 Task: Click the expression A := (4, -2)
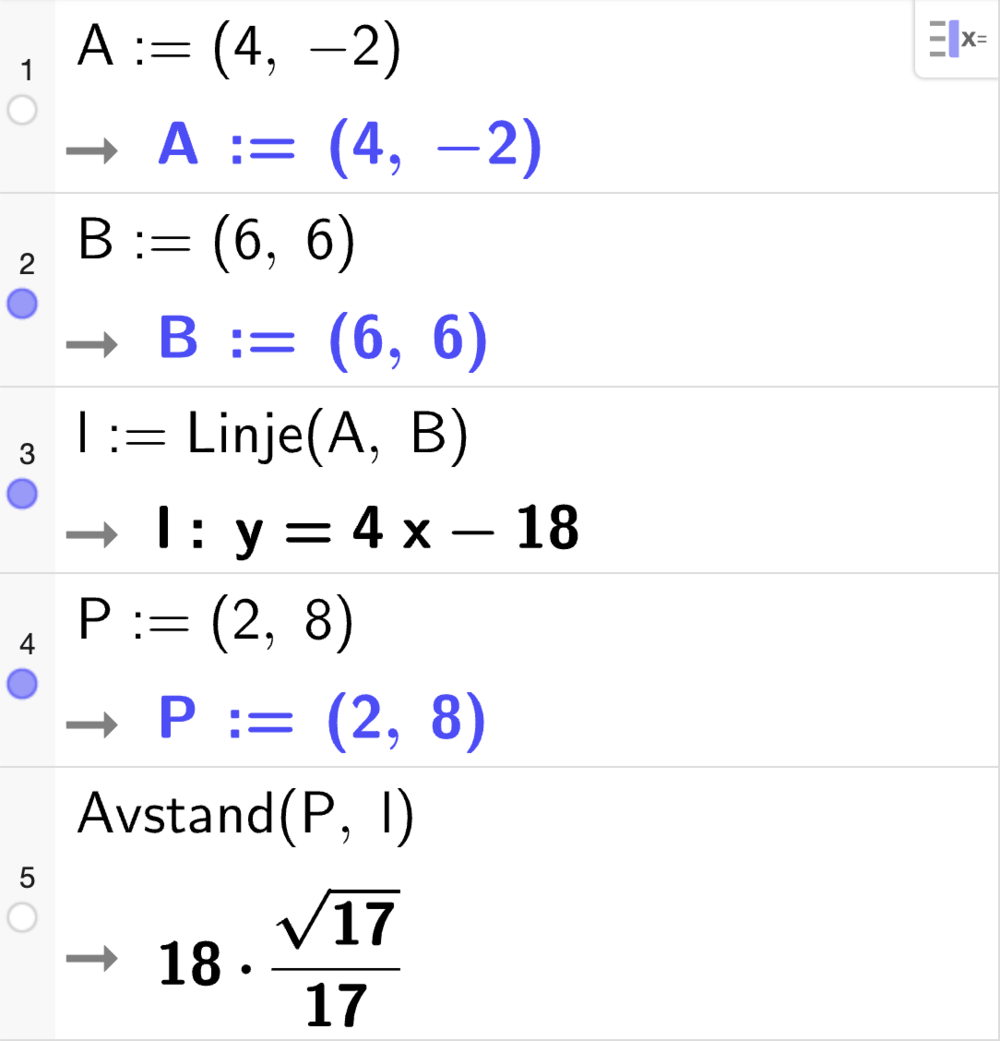(235, 48)
